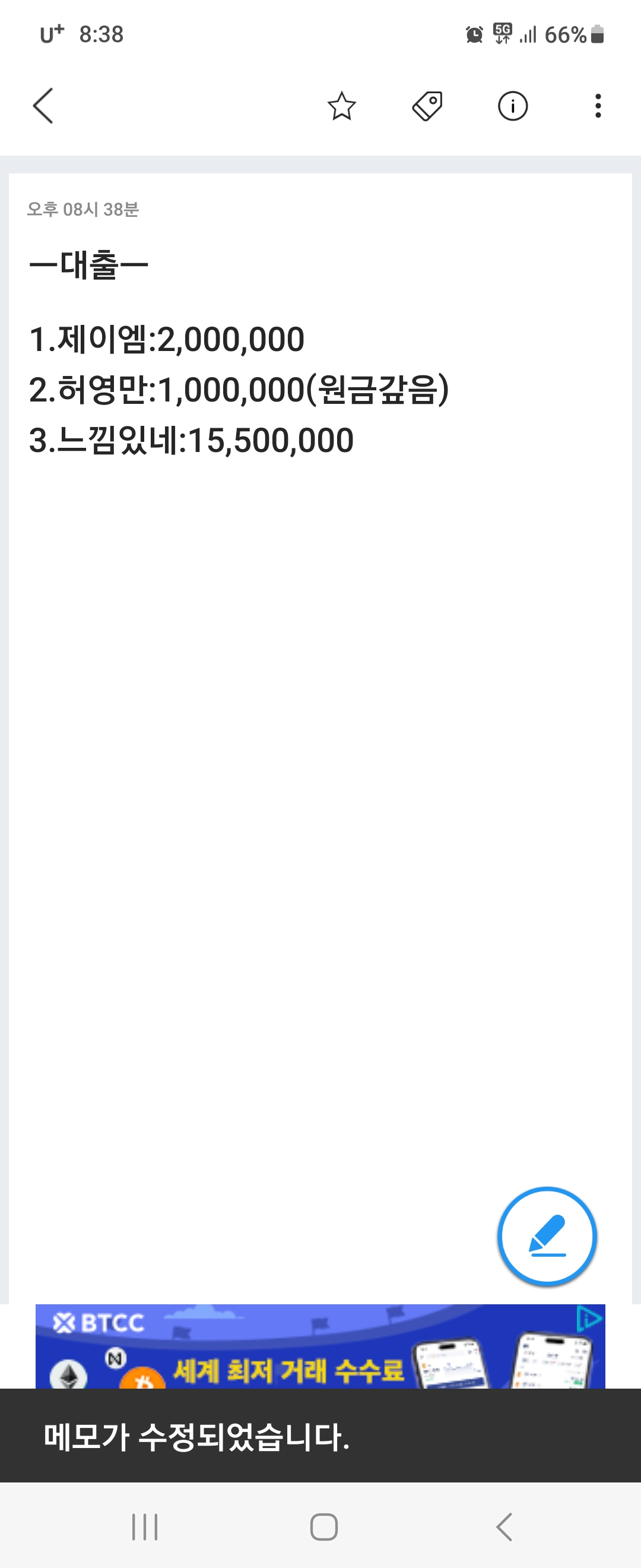Go to home screen via navigation bar
The width and height of the screenshot is (641, 1568).
coord(323,1526)
